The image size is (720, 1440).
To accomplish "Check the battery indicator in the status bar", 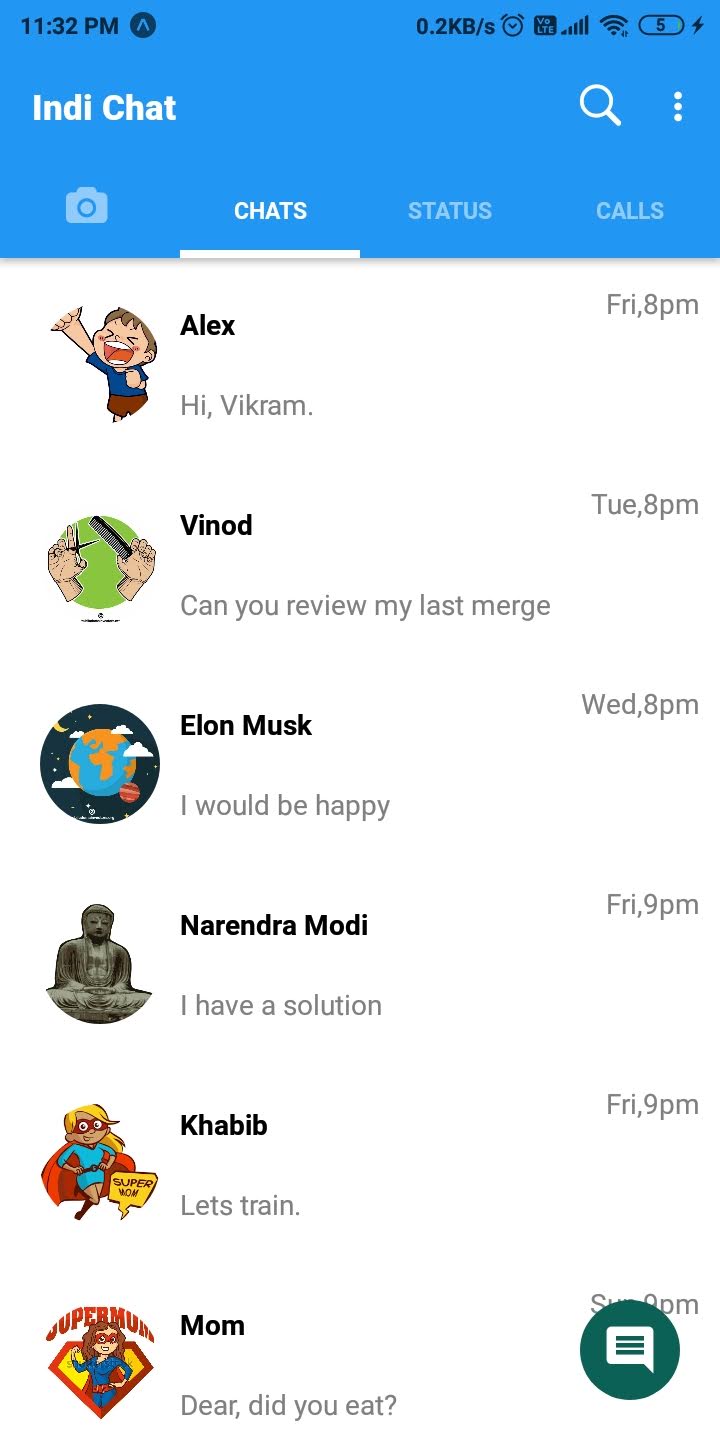I will click(x=660, y=25).
